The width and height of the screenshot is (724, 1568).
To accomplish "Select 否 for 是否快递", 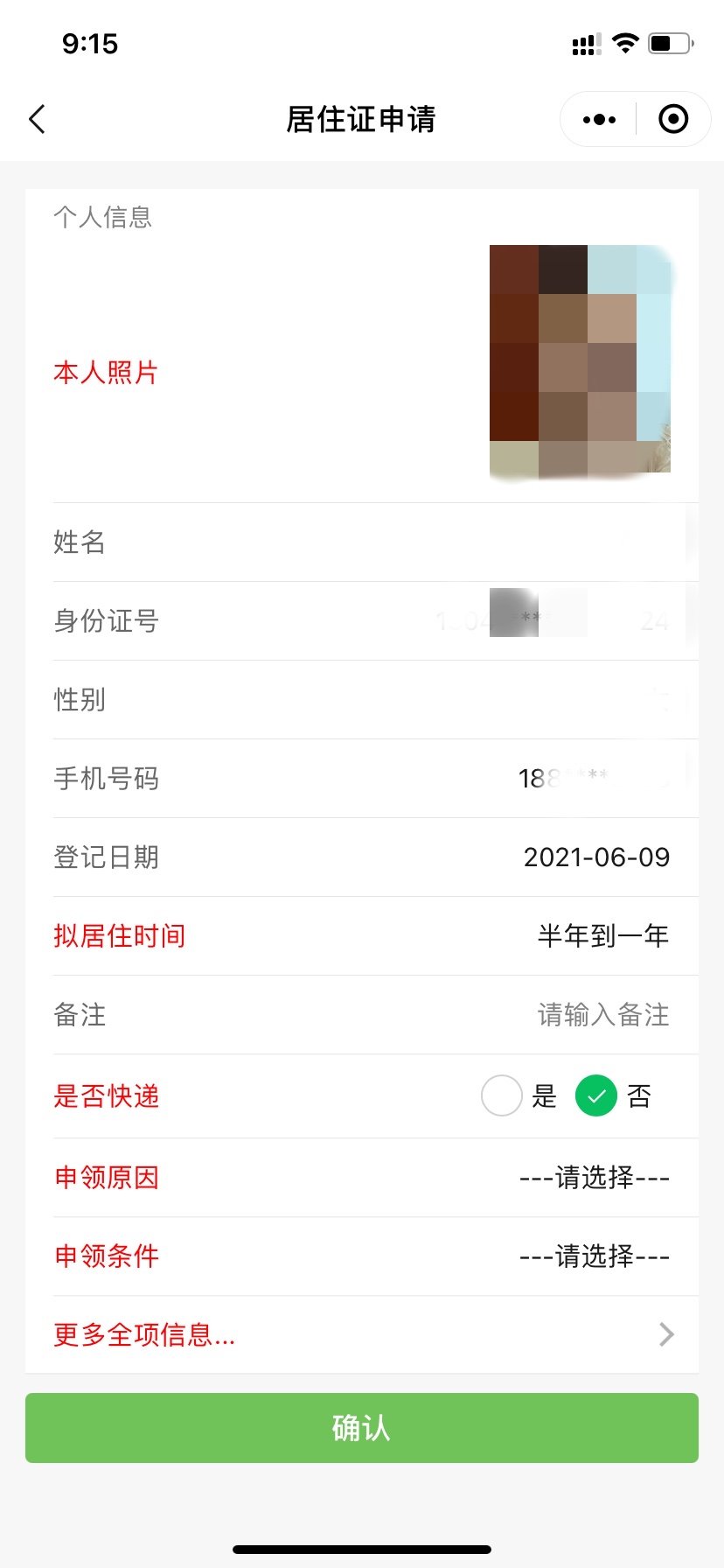I will tap(596, 1095).
